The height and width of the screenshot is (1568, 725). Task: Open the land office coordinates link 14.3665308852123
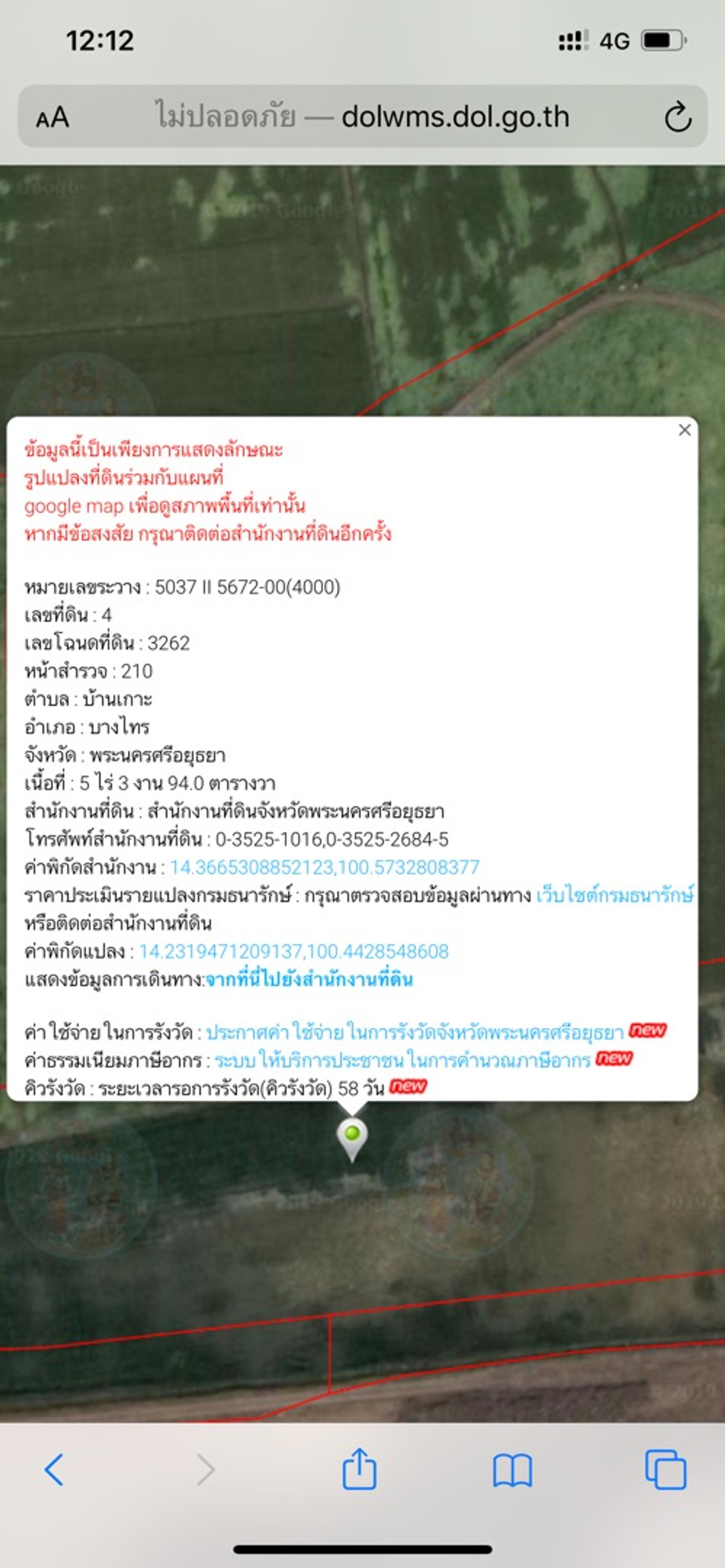point(324,867)
